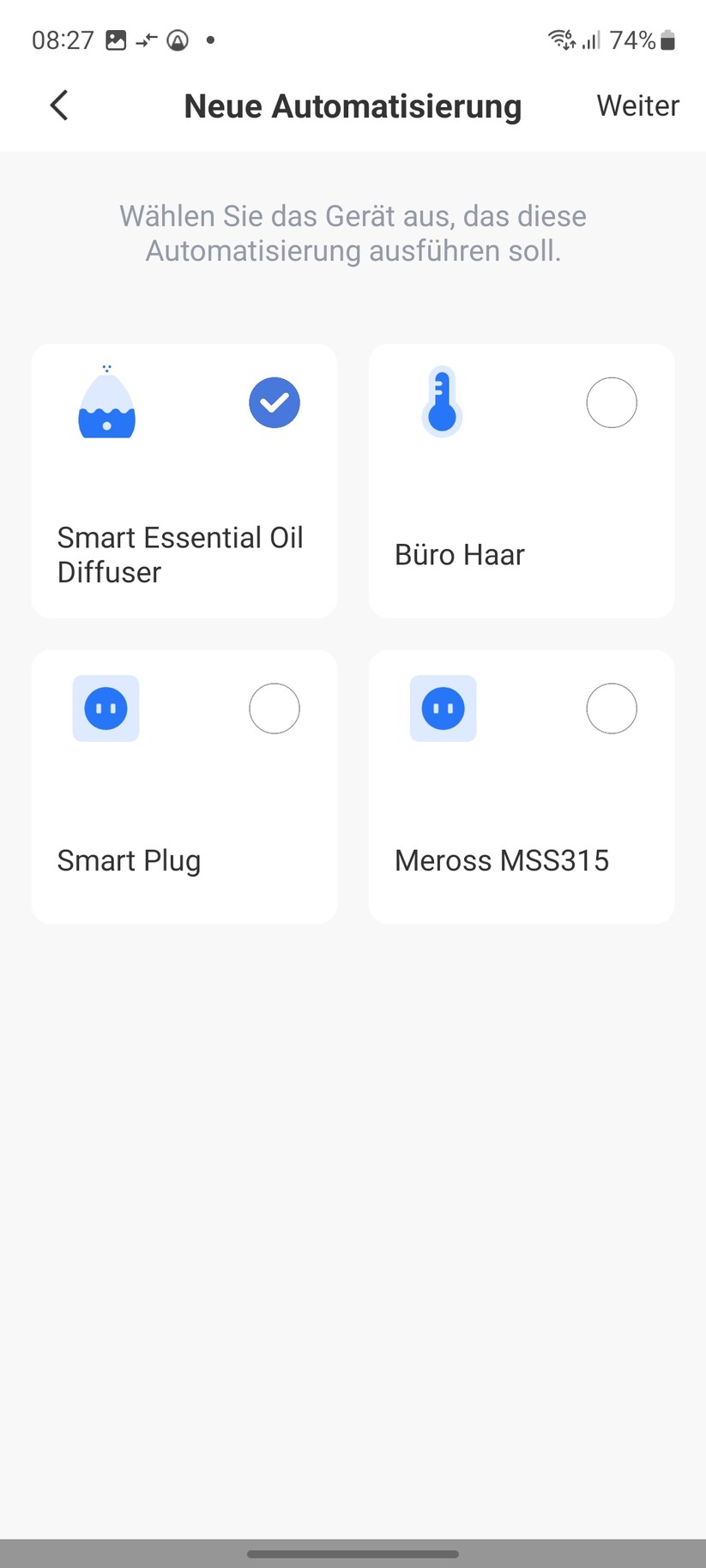
Task: Deselect the Smart Essential Oil Diffuser checkmark
Action: tap(274, 401)
